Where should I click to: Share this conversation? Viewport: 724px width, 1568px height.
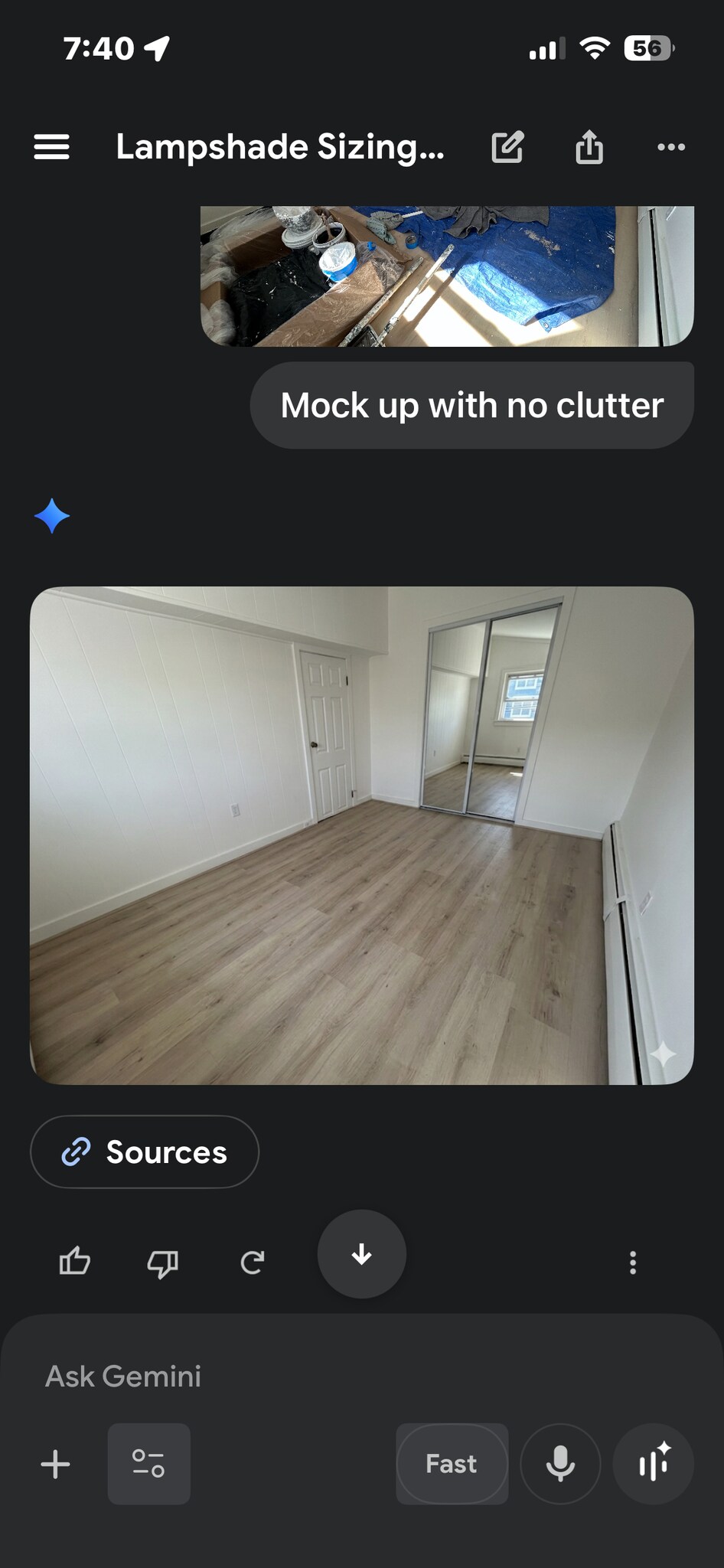(589, 146)
